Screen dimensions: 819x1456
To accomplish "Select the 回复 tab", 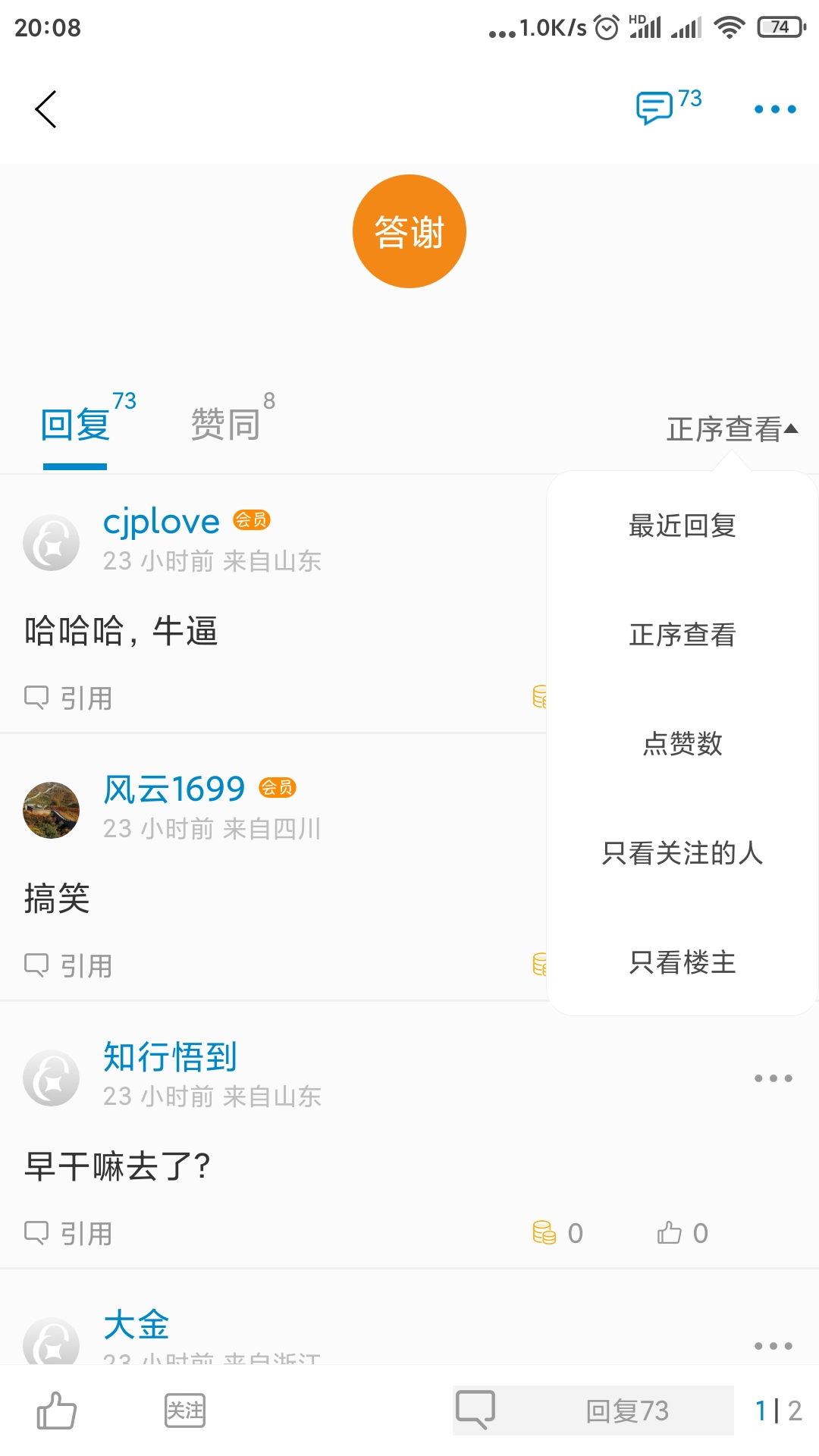I will (x=76, y=423).
